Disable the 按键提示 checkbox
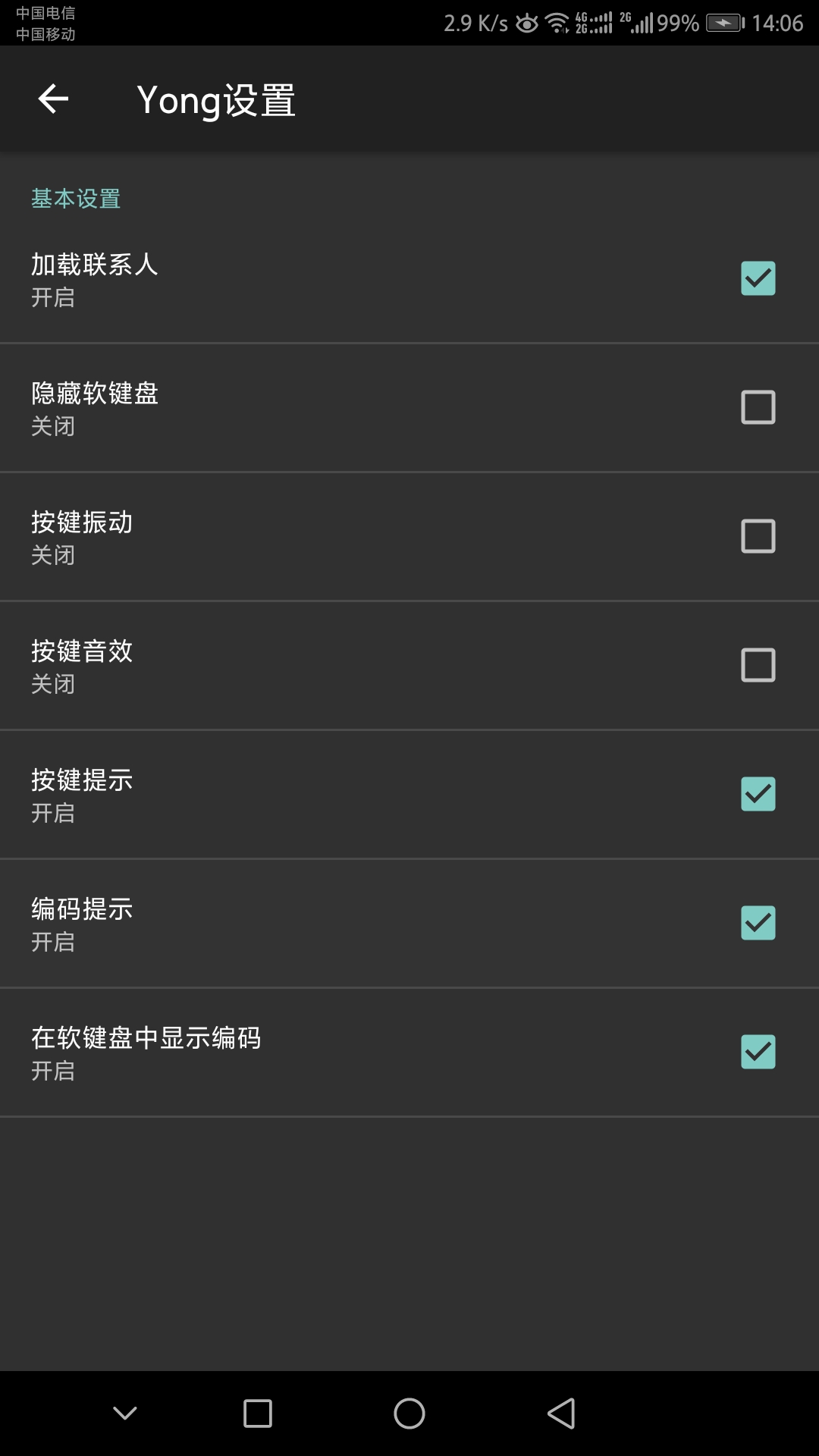819x1456 pixels. tap(758, 794)
